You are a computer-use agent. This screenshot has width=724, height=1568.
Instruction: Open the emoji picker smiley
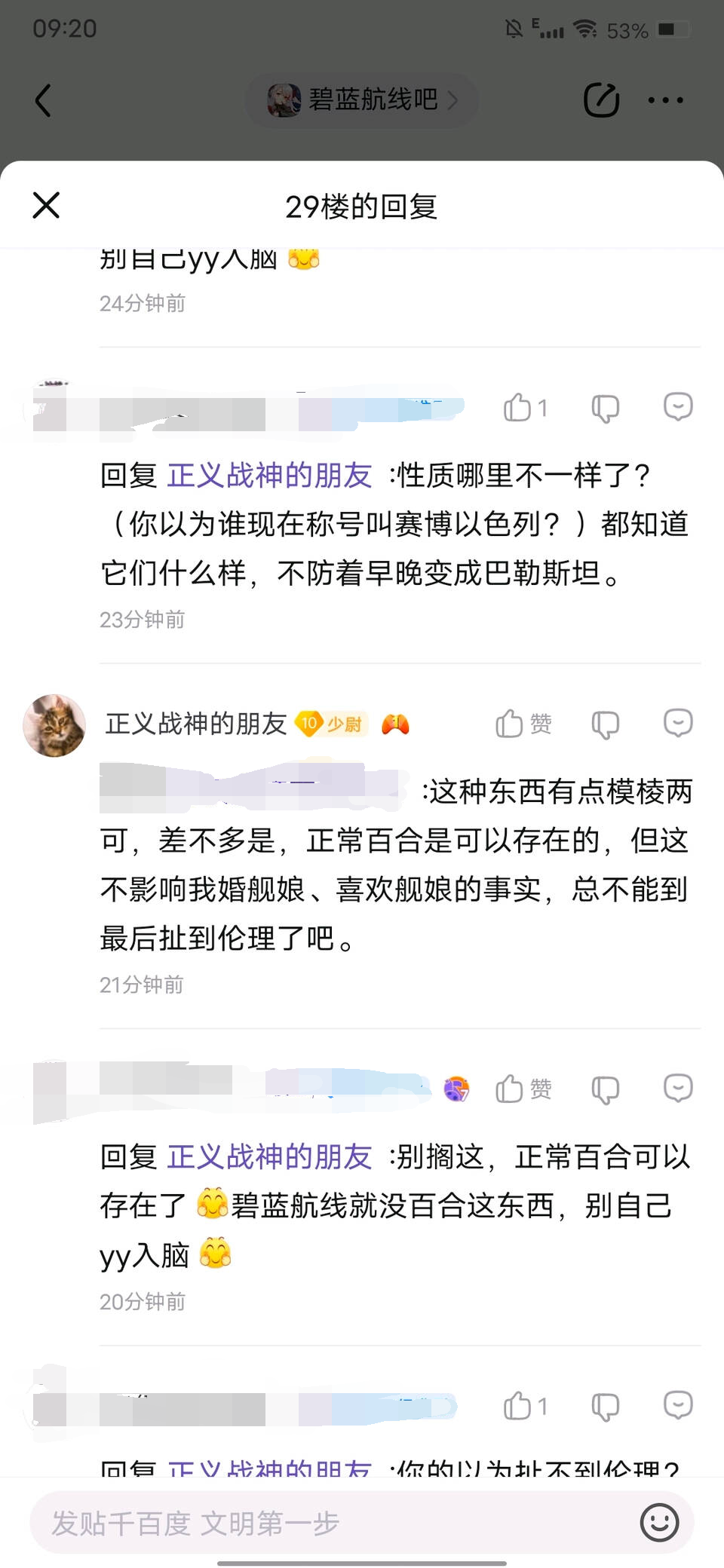(659, 1523)
